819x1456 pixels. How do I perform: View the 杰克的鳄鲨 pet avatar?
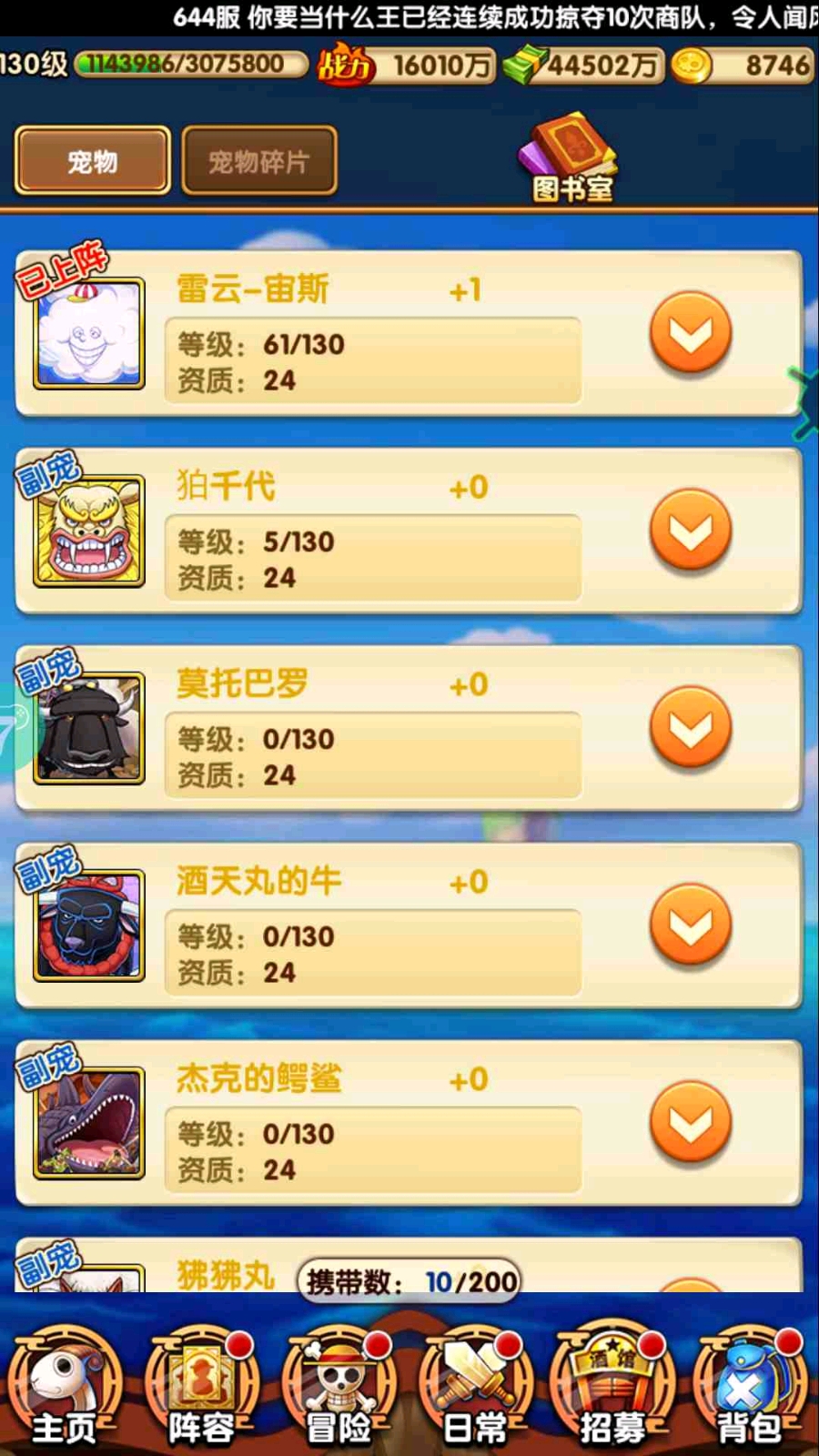89,1124
